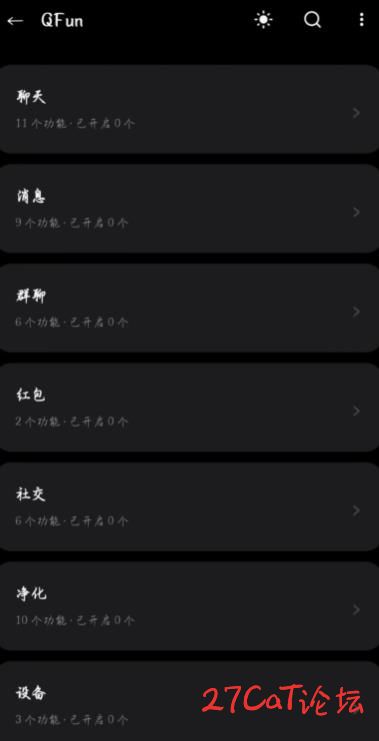Open the 净化 category
The image size is (379, 741).
point(190,606)
